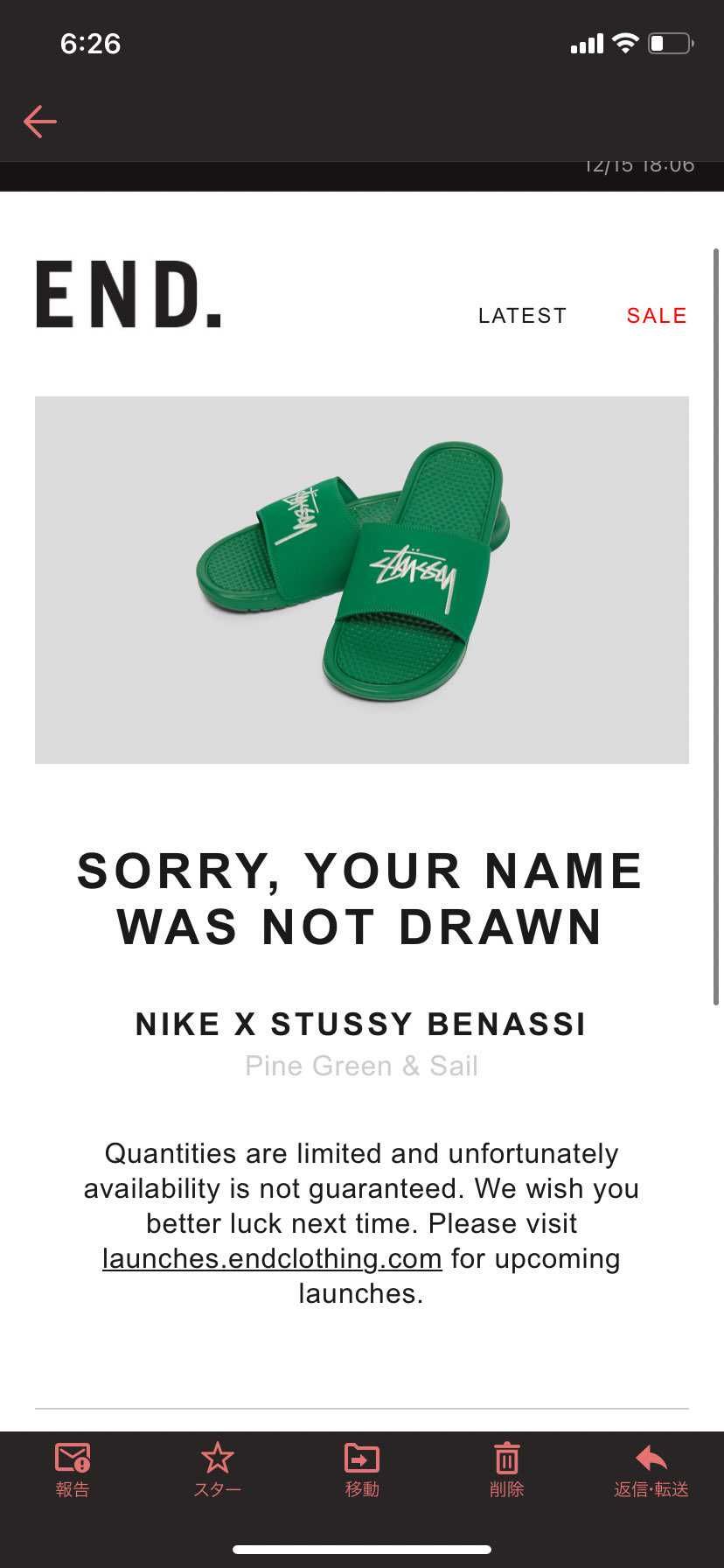Reply or forward with 返信・転送
This screenshot has width=724, height=1568.
click(x=651, y=1470)
